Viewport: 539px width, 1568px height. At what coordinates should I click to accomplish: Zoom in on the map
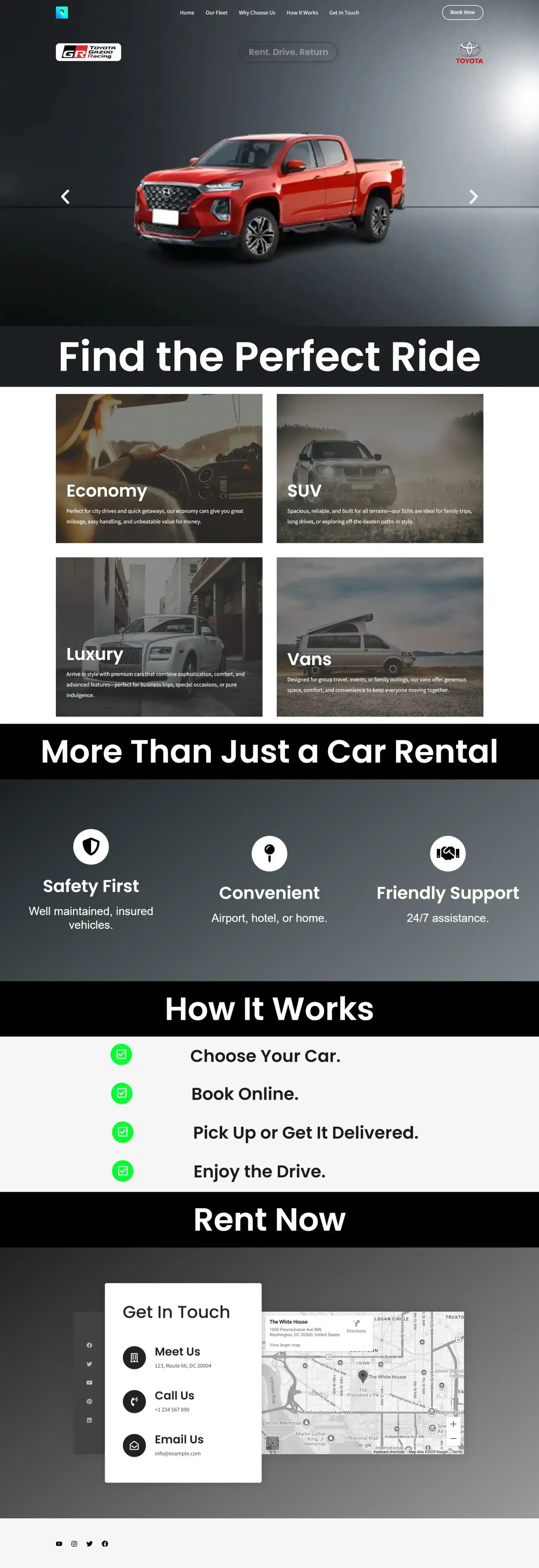(x=453, y=1424)
